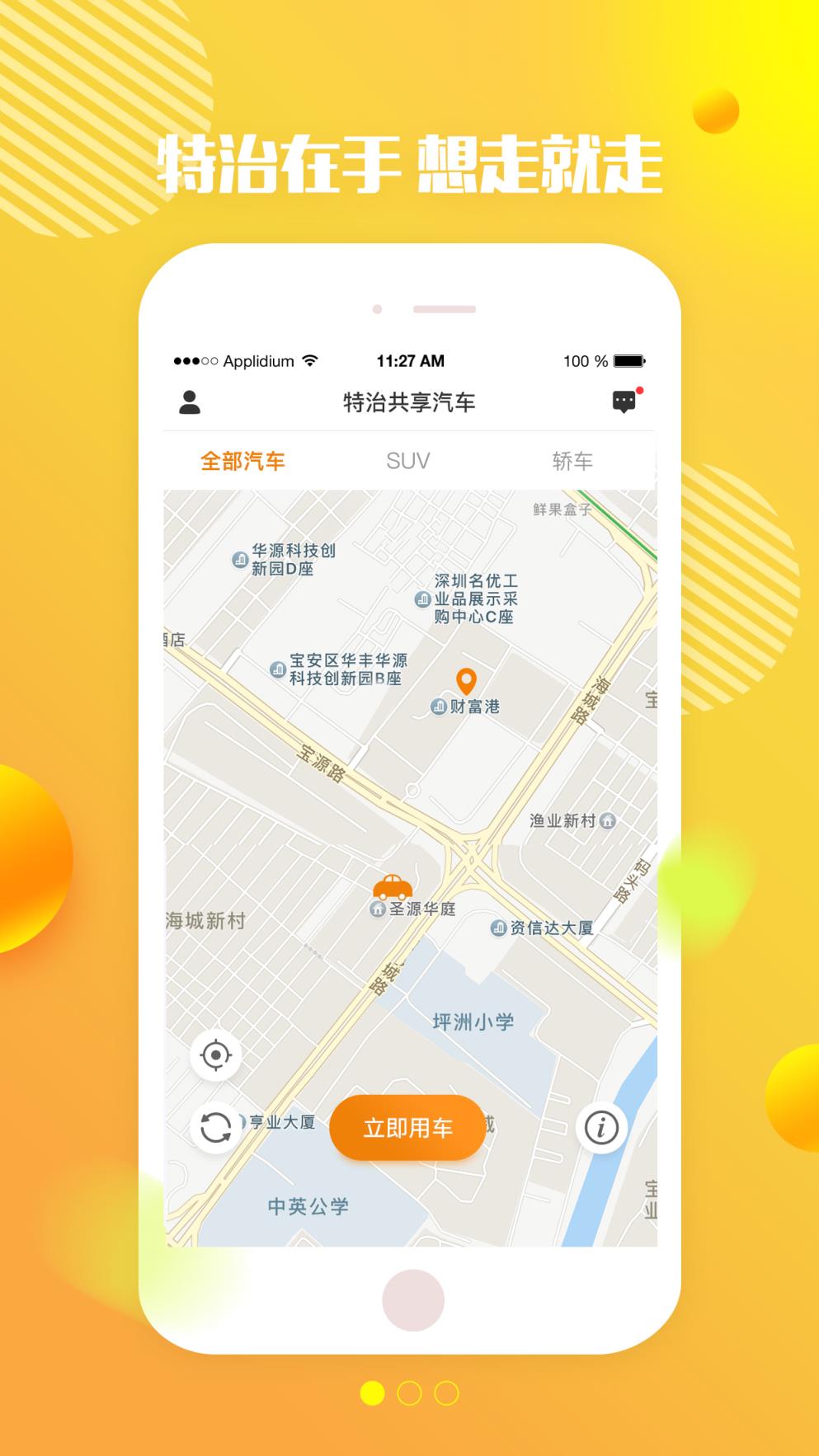Refresh vehicles using the circular refresh icon
The height and width of the screenshot is (1456, 819).
click(x=214, y=1128)
